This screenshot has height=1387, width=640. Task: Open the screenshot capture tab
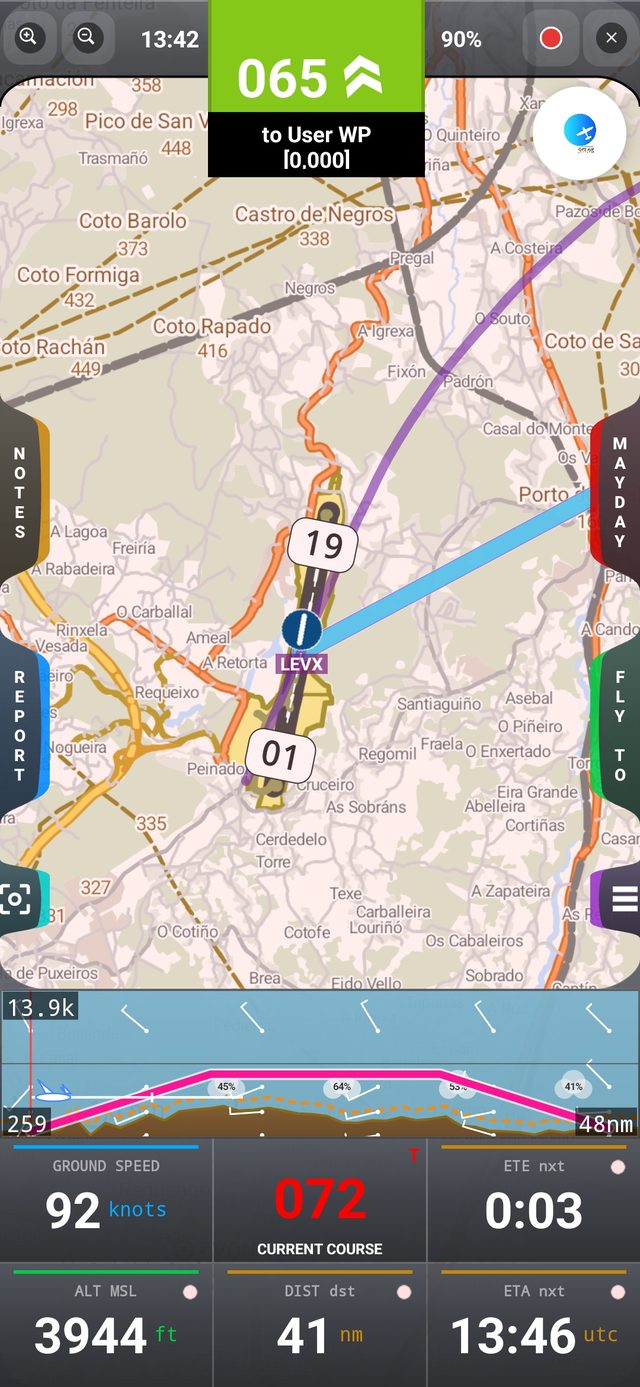[x=20, y=899]
